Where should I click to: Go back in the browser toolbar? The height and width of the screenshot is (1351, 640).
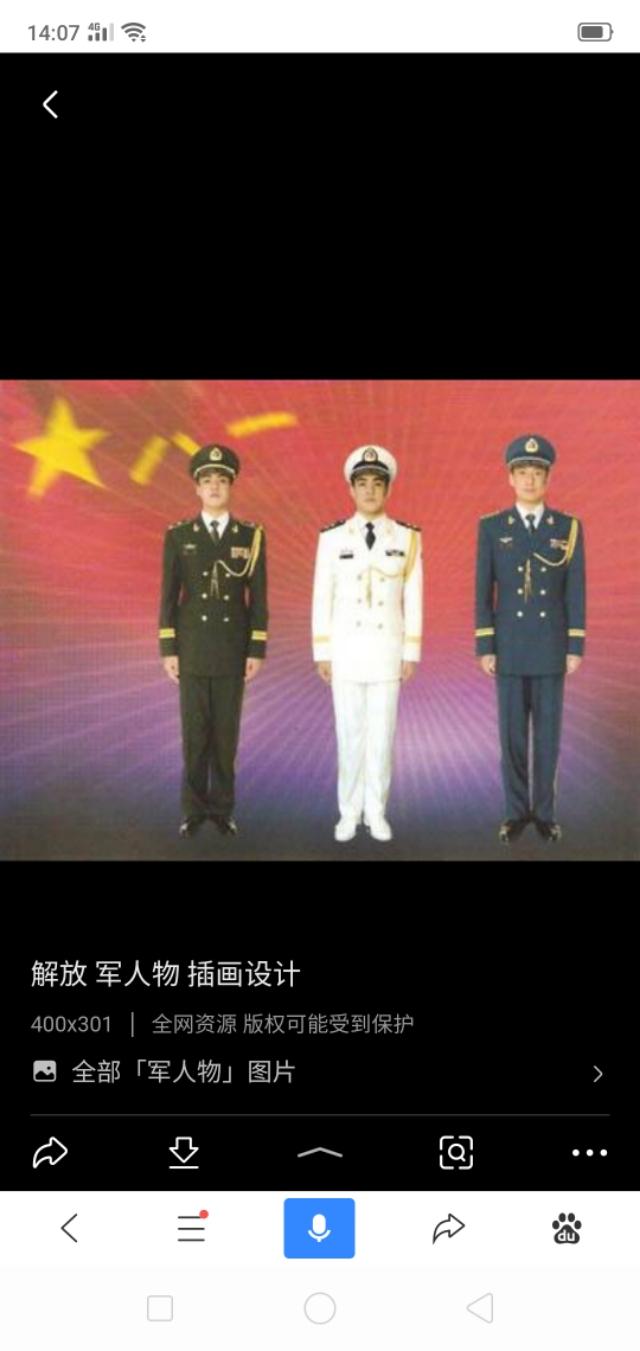click(x=68, y=1228)
